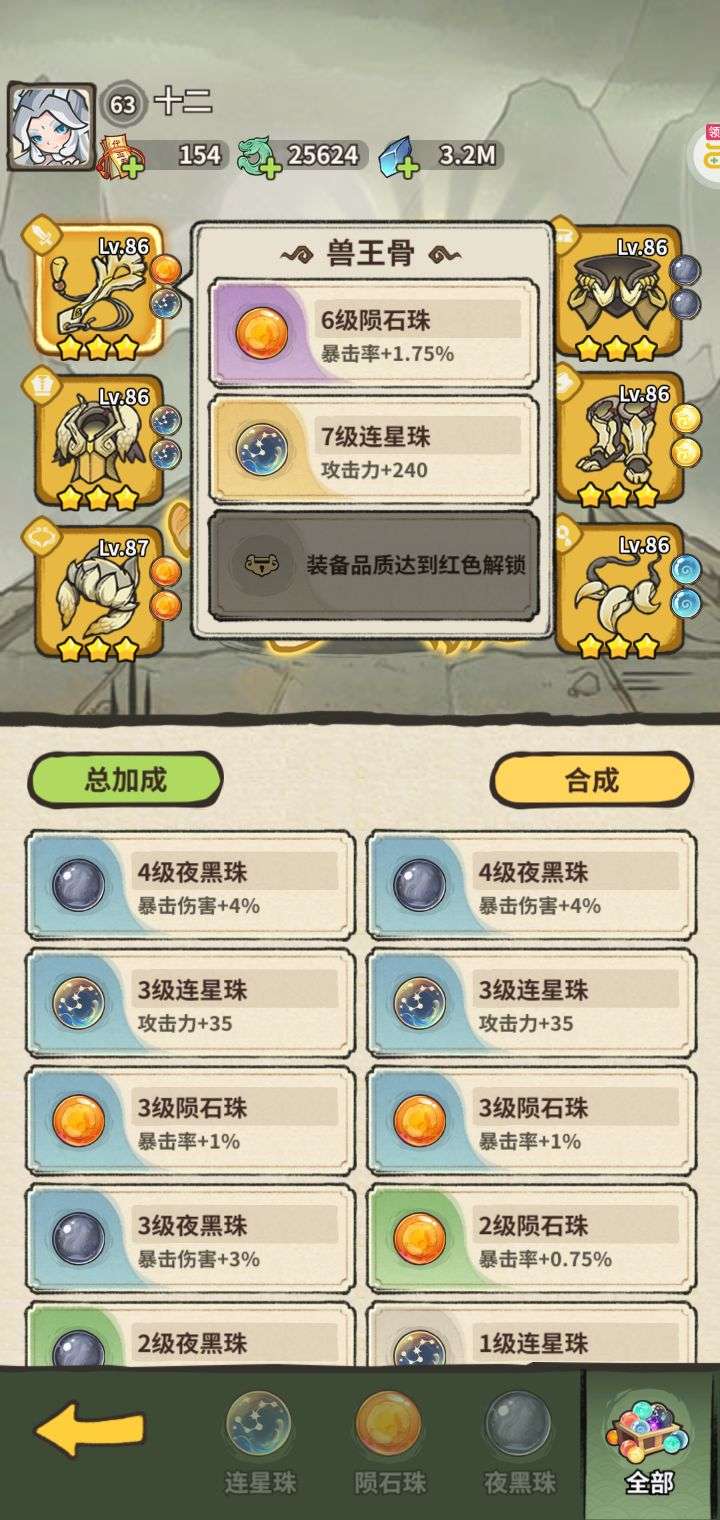Choose the 3级夜黑珠 gem from inventory

coord(190,1239)
